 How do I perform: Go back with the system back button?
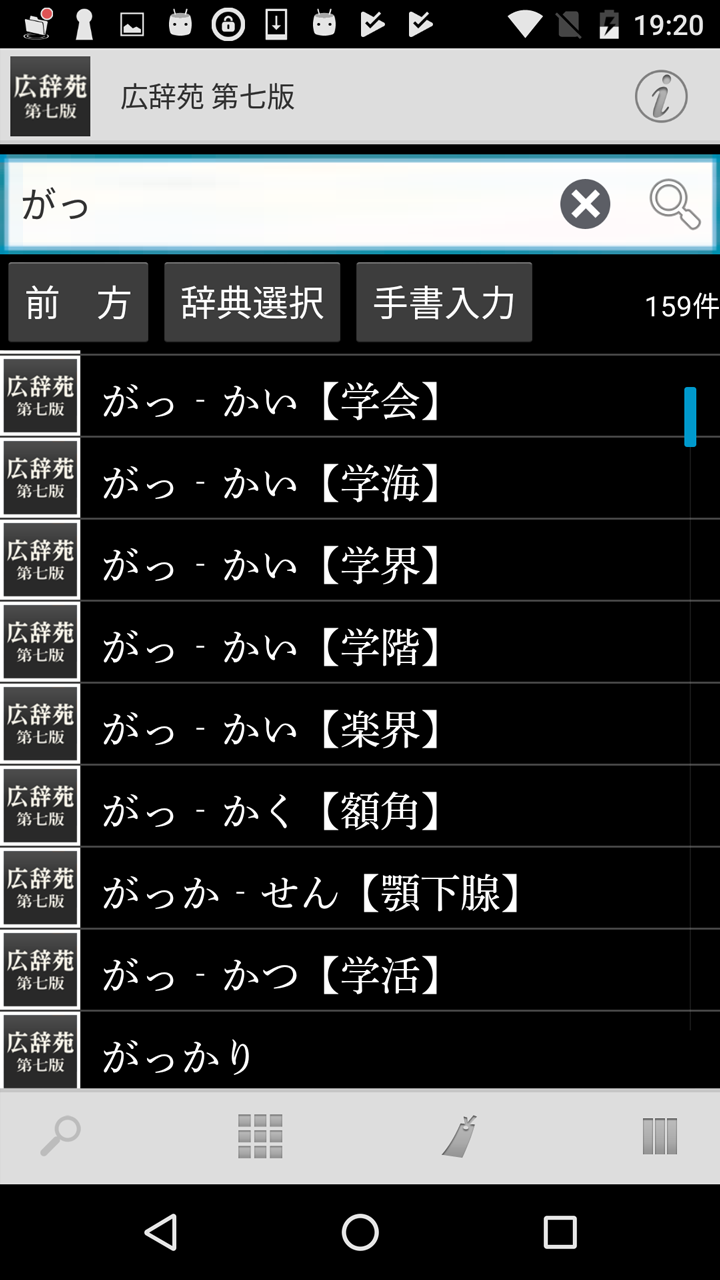(161, 1232)
